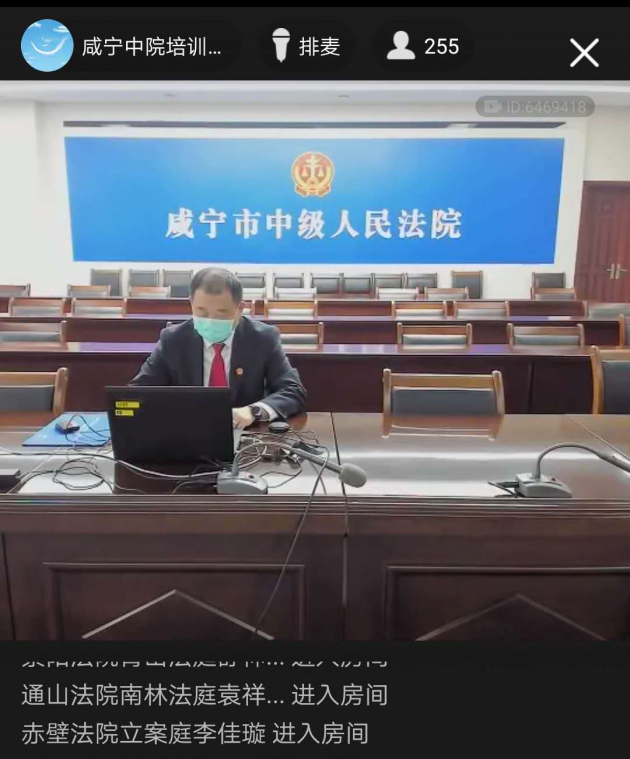View the 255 audience members list
The height and width of the screenshot is (759, 630).
point(423,47)
